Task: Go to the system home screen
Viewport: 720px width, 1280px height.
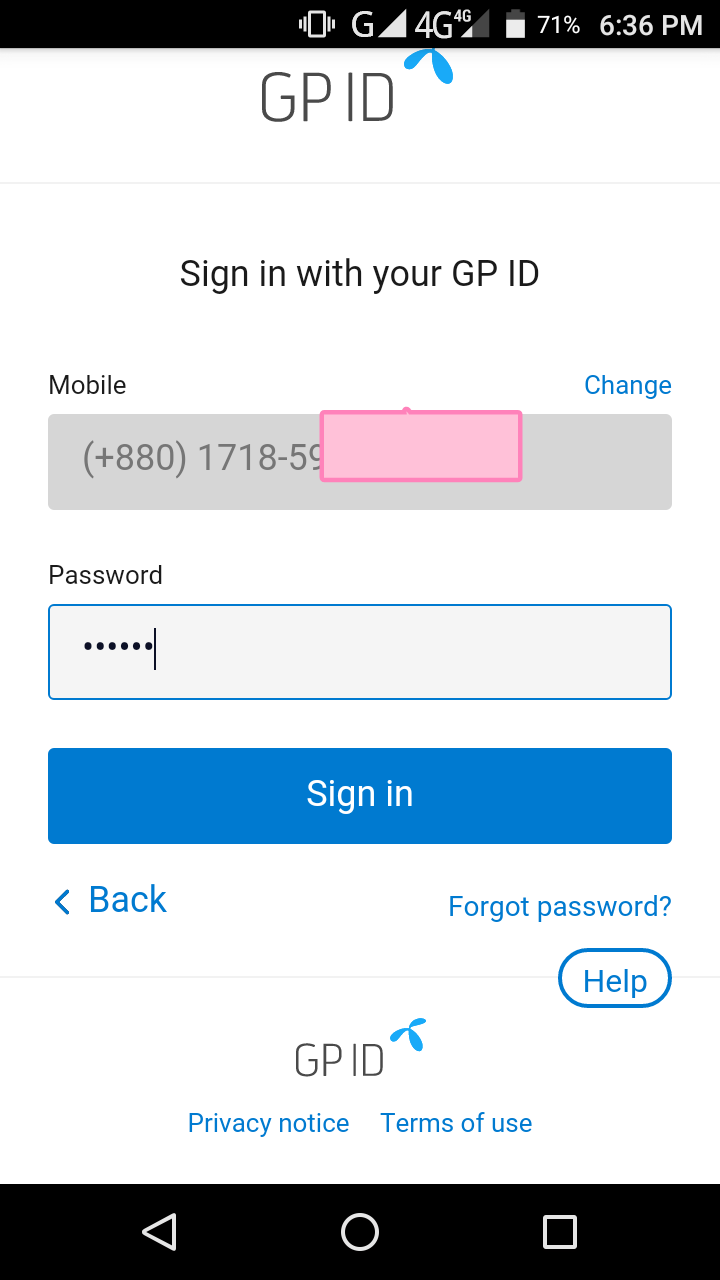Action: tap(360, 1231)
